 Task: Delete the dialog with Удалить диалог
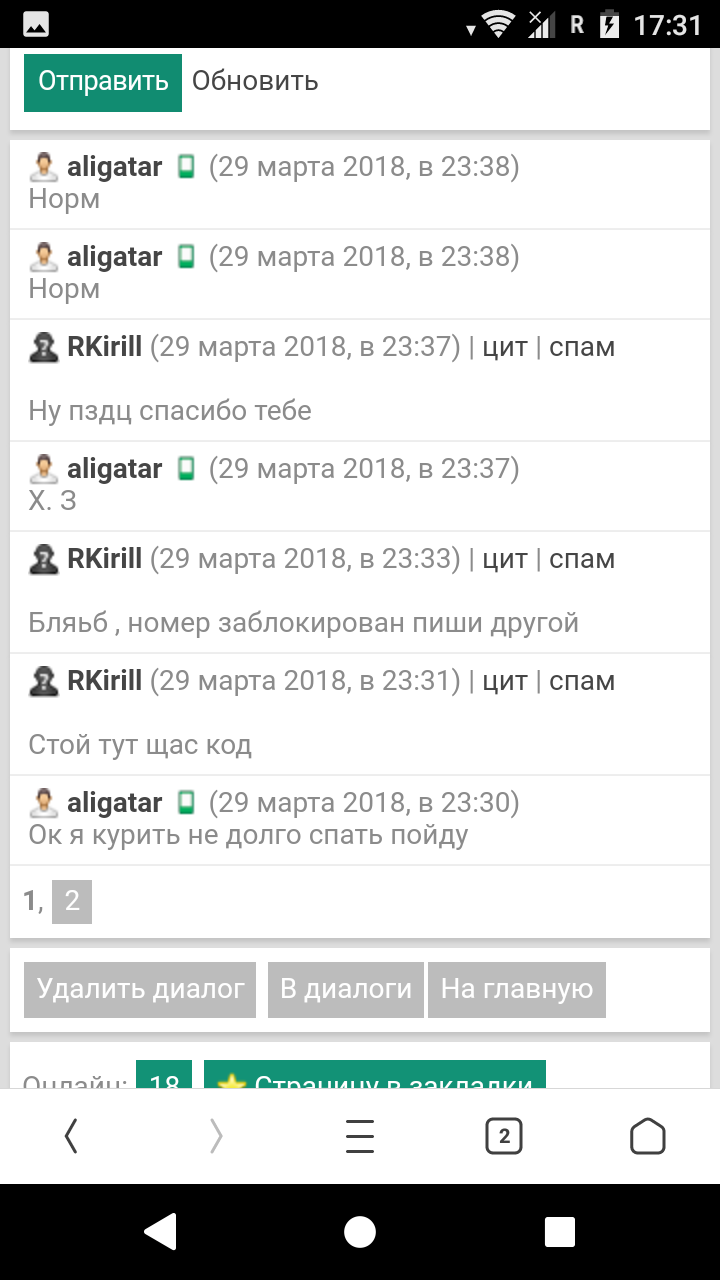click(x=140, y=989)
